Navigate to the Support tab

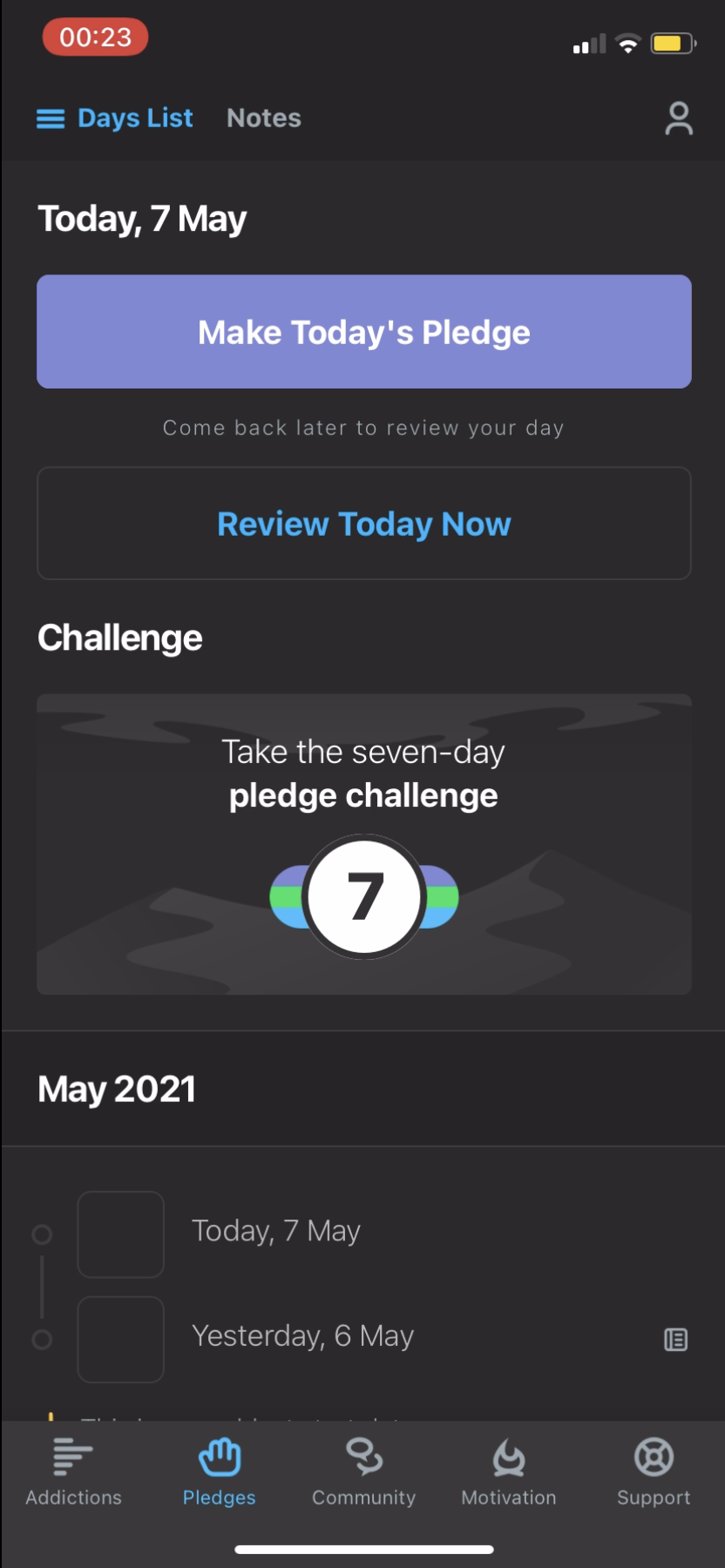point(654,1472)
